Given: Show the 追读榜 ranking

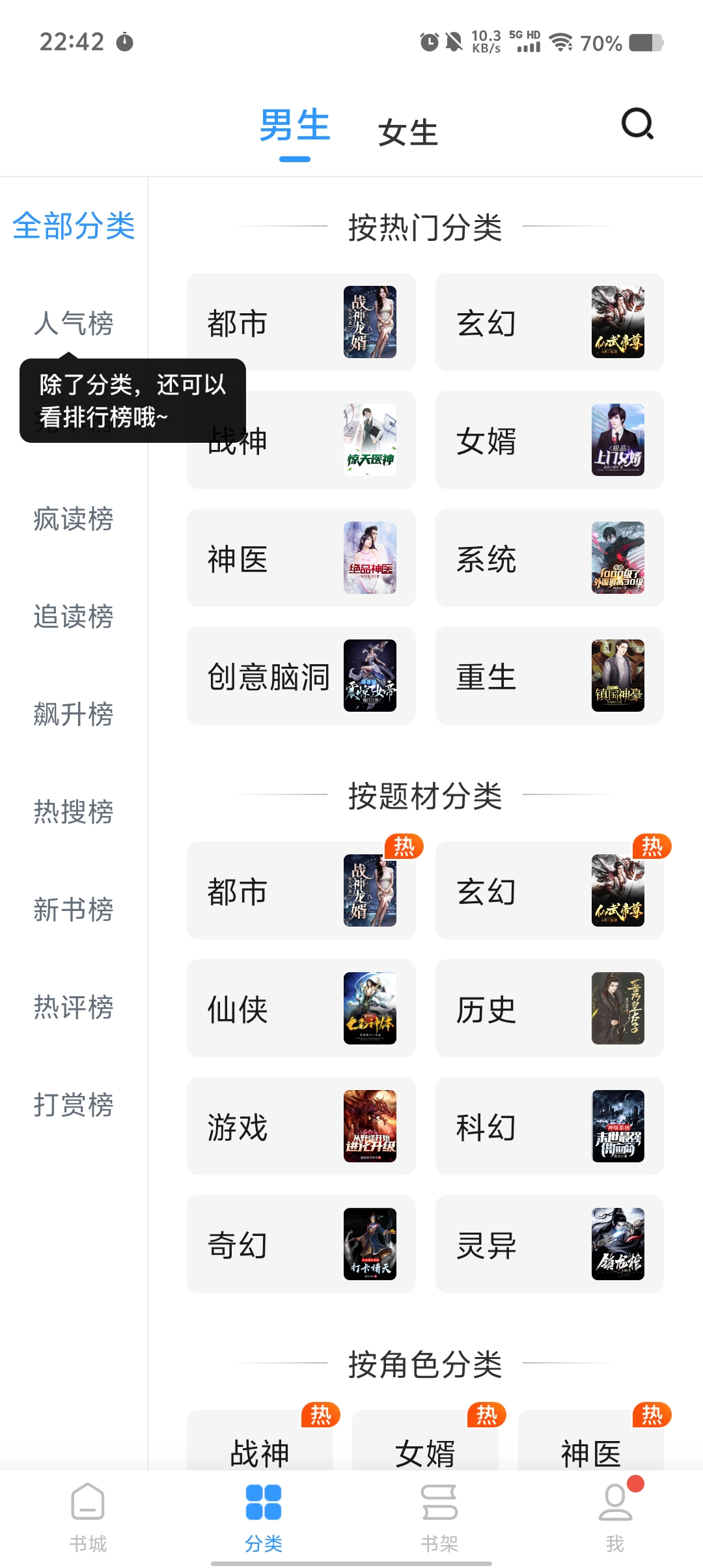Looking at the screenshot, I should [74, 616].
